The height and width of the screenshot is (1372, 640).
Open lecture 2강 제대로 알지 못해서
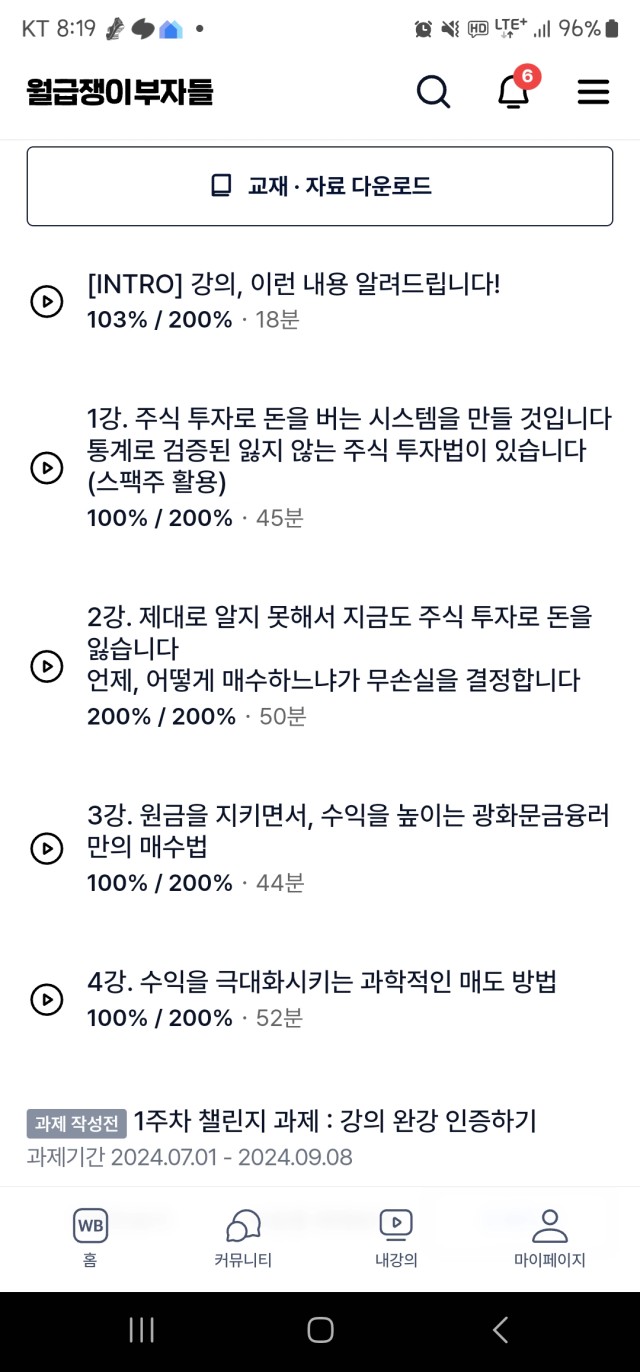coord(320,666)
